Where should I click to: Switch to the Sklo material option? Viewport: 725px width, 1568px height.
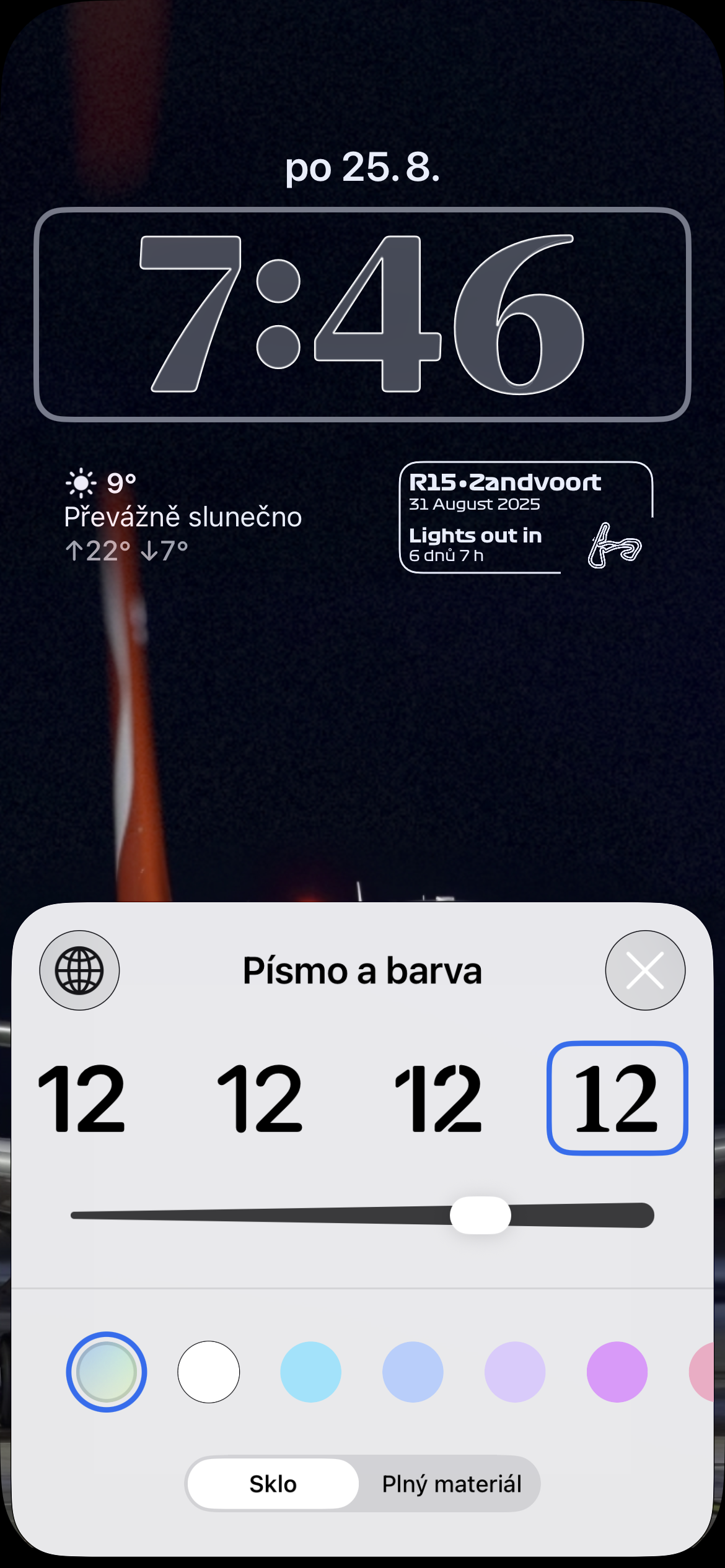tap(273, 1484)
